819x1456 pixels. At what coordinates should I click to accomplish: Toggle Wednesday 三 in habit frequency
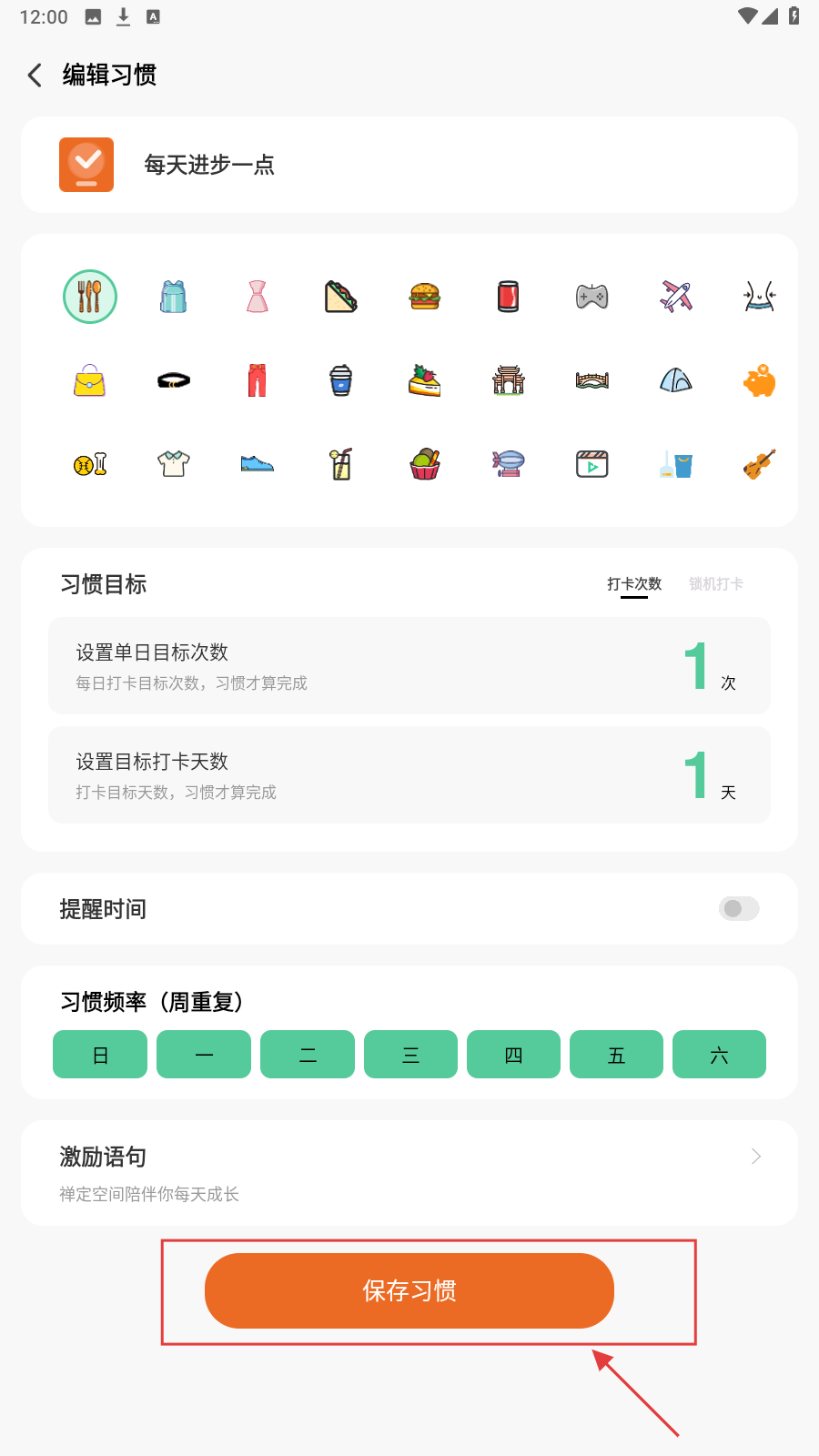point(410,1055)
